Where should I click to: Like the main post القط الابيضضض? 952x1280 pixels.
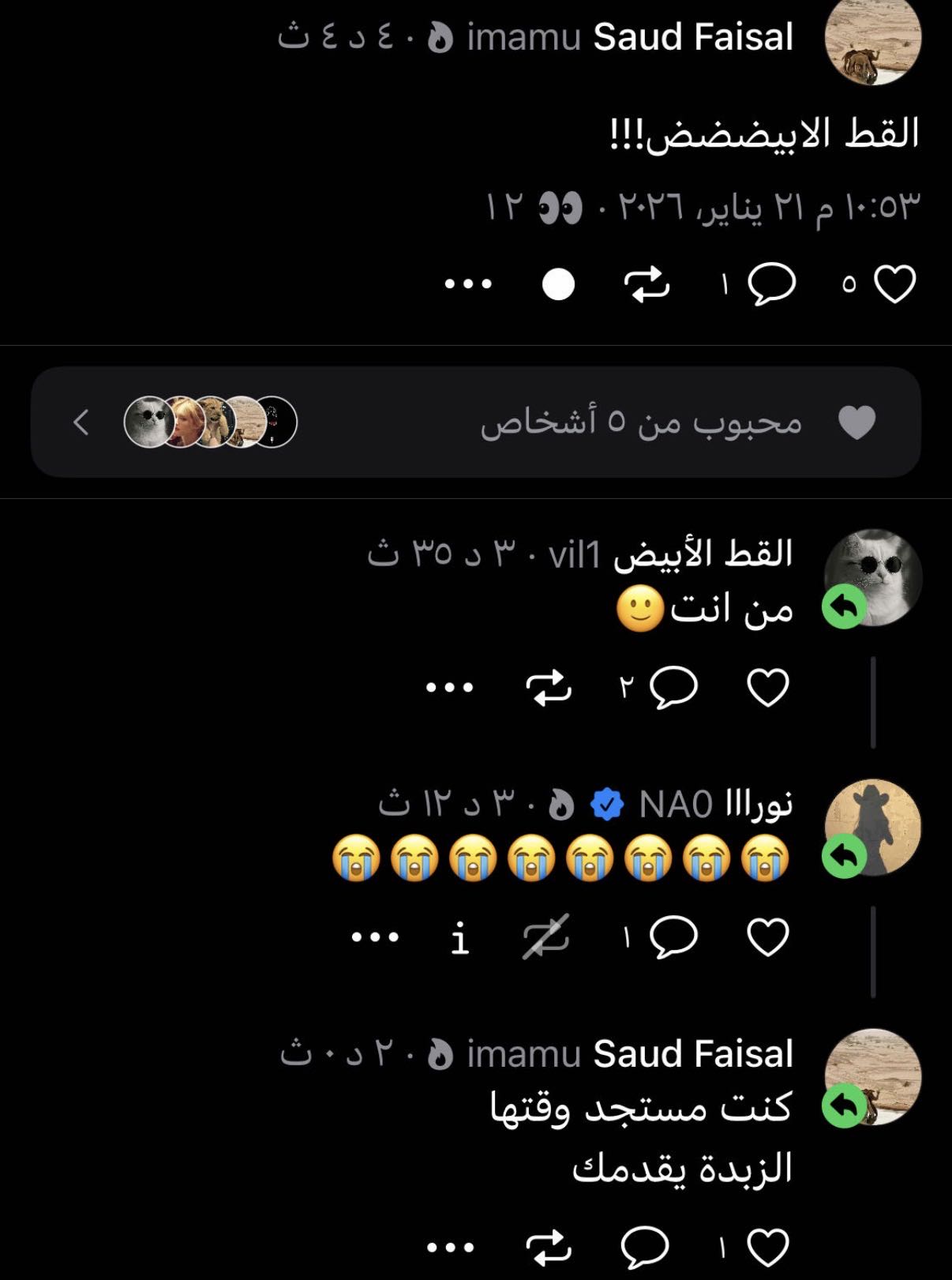894,284
